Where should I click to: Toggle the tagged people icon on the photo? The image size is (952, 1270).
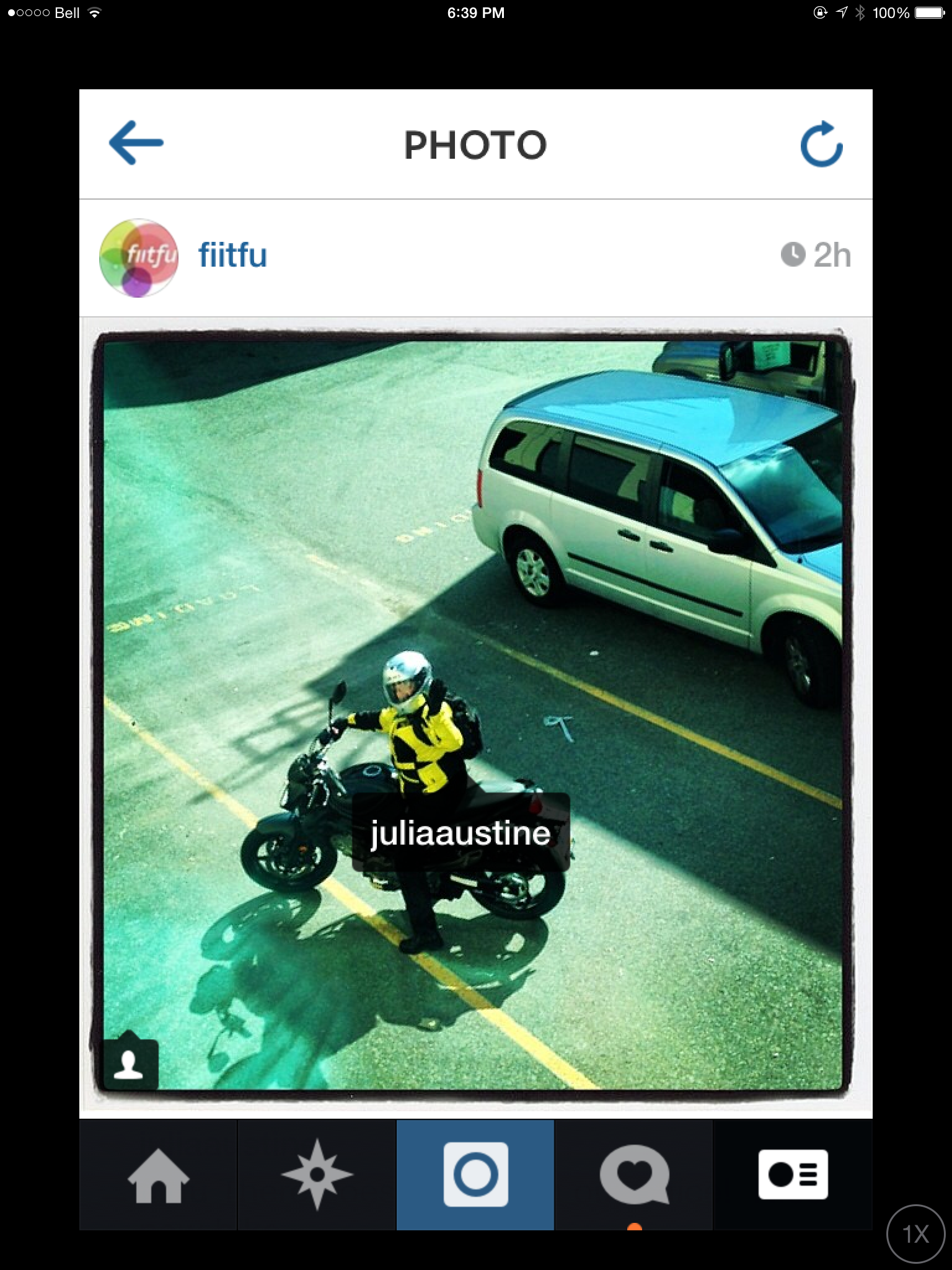(x=129, y=1064)
